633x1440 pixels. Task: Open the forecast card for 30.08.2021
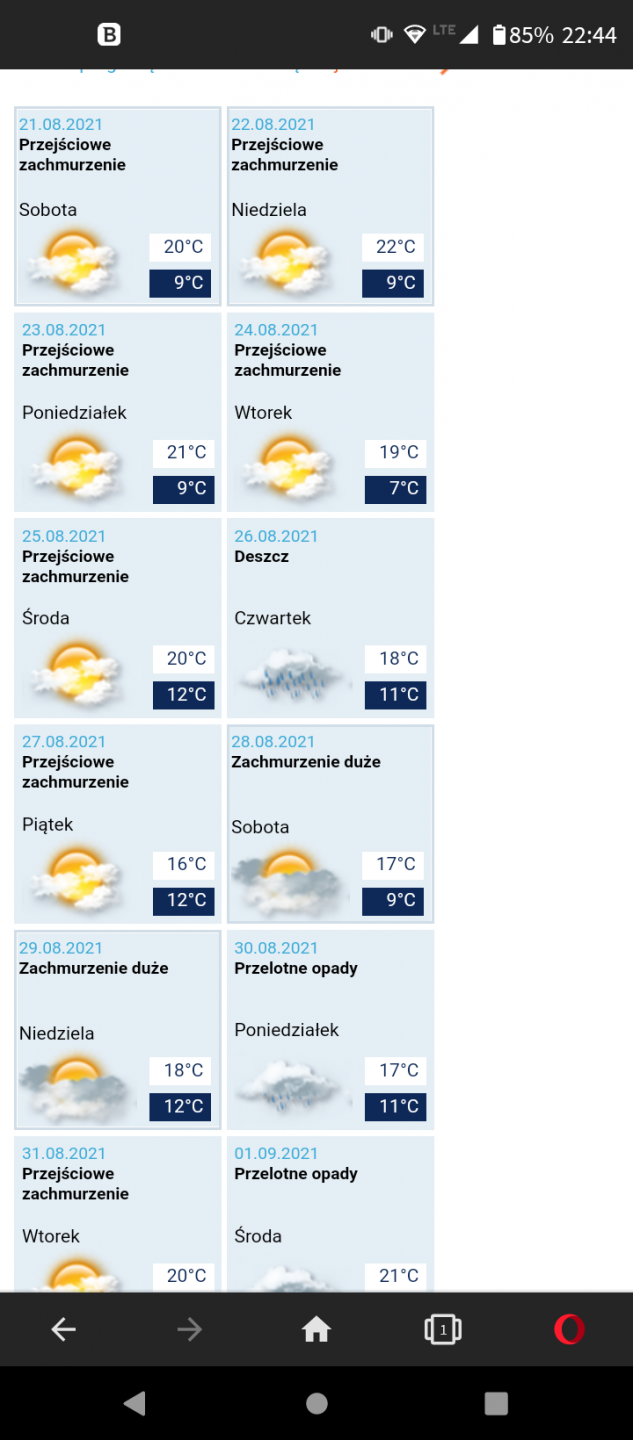[330, 1030]
